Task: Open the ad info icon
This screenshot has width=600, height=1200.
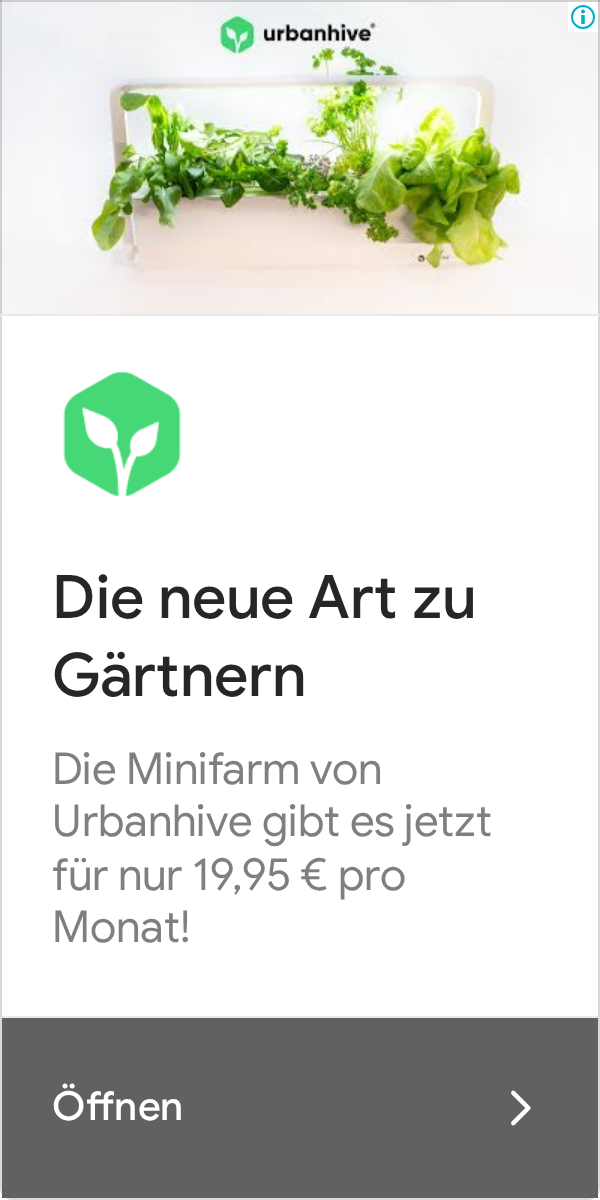Action: pos(582,16)
